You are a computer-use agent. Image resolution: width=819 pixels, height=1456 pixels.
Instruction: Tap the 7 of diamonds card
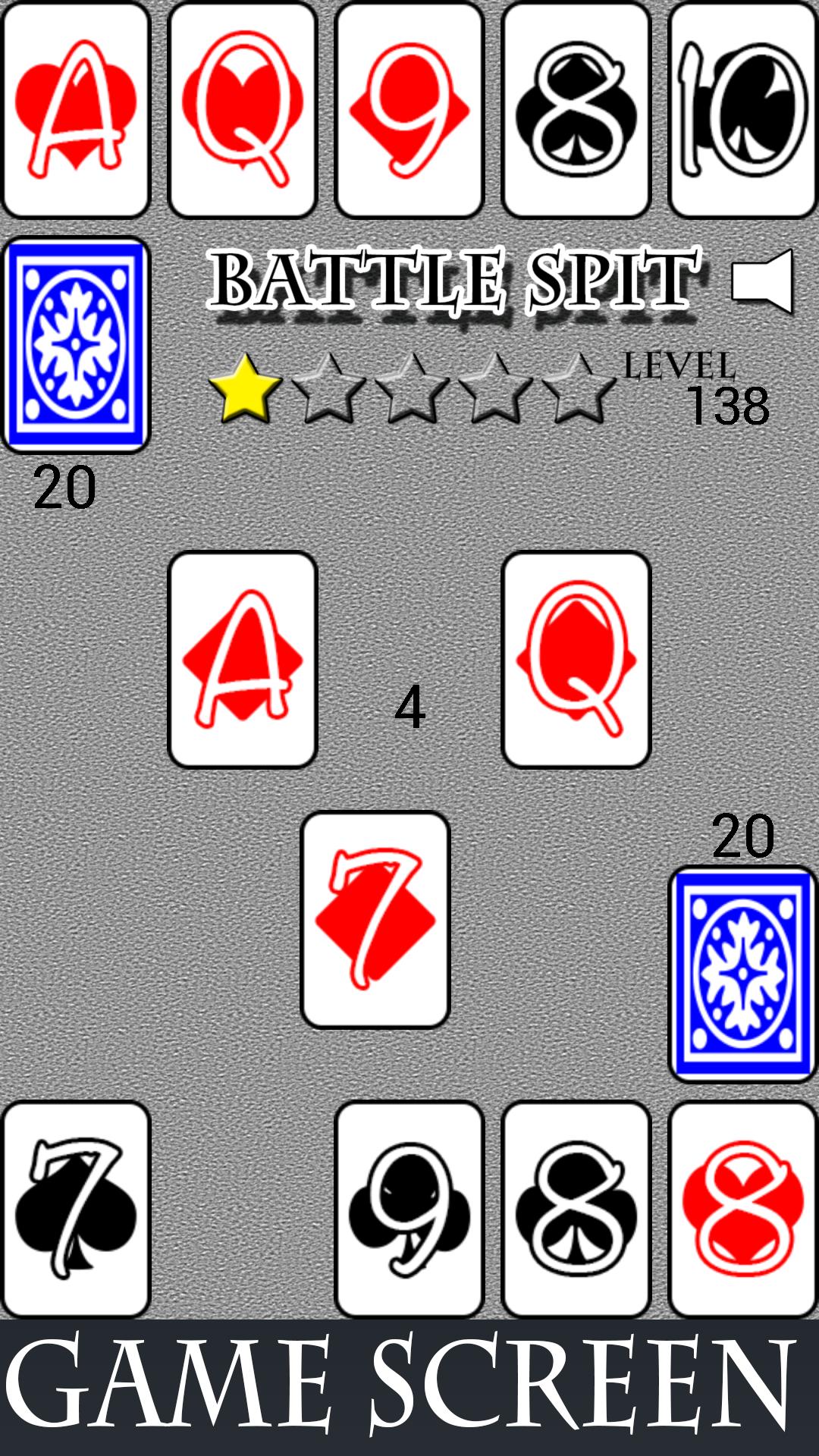[375, 919]
